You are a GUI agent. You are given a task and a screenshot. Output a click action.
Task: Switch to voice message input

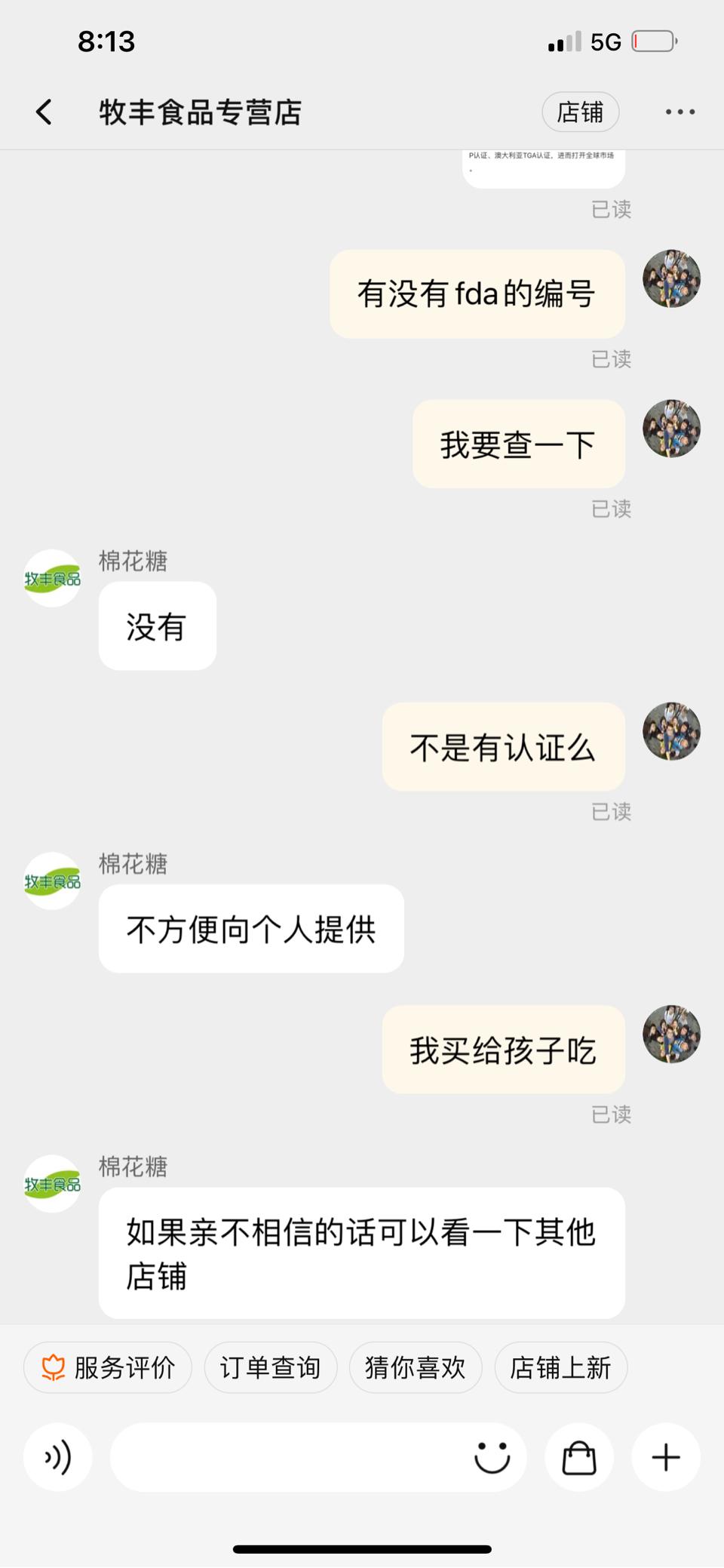(58, 1457)
